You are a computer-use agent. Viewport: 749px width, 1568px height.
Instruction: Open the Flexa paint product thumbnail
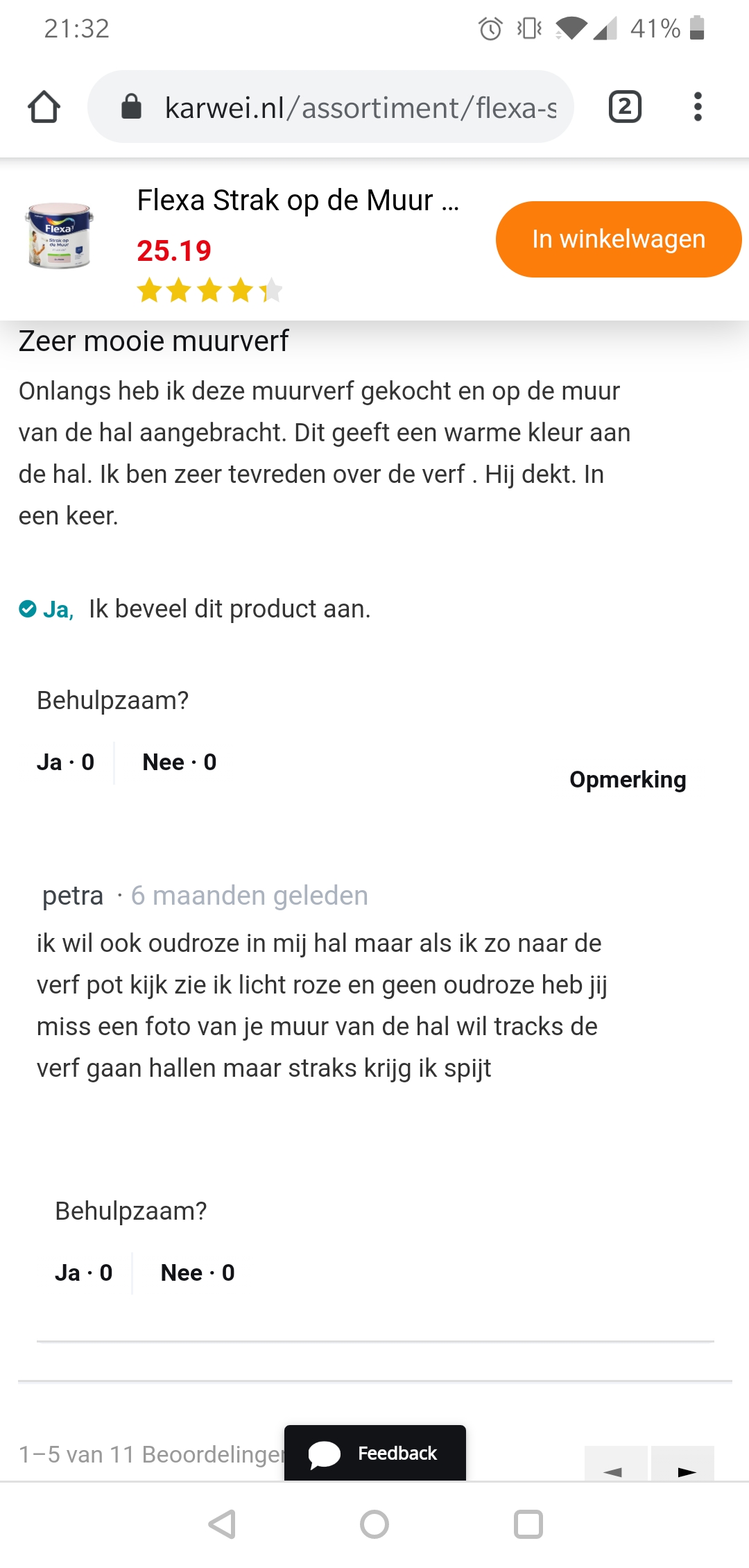(x=60, y=236)
